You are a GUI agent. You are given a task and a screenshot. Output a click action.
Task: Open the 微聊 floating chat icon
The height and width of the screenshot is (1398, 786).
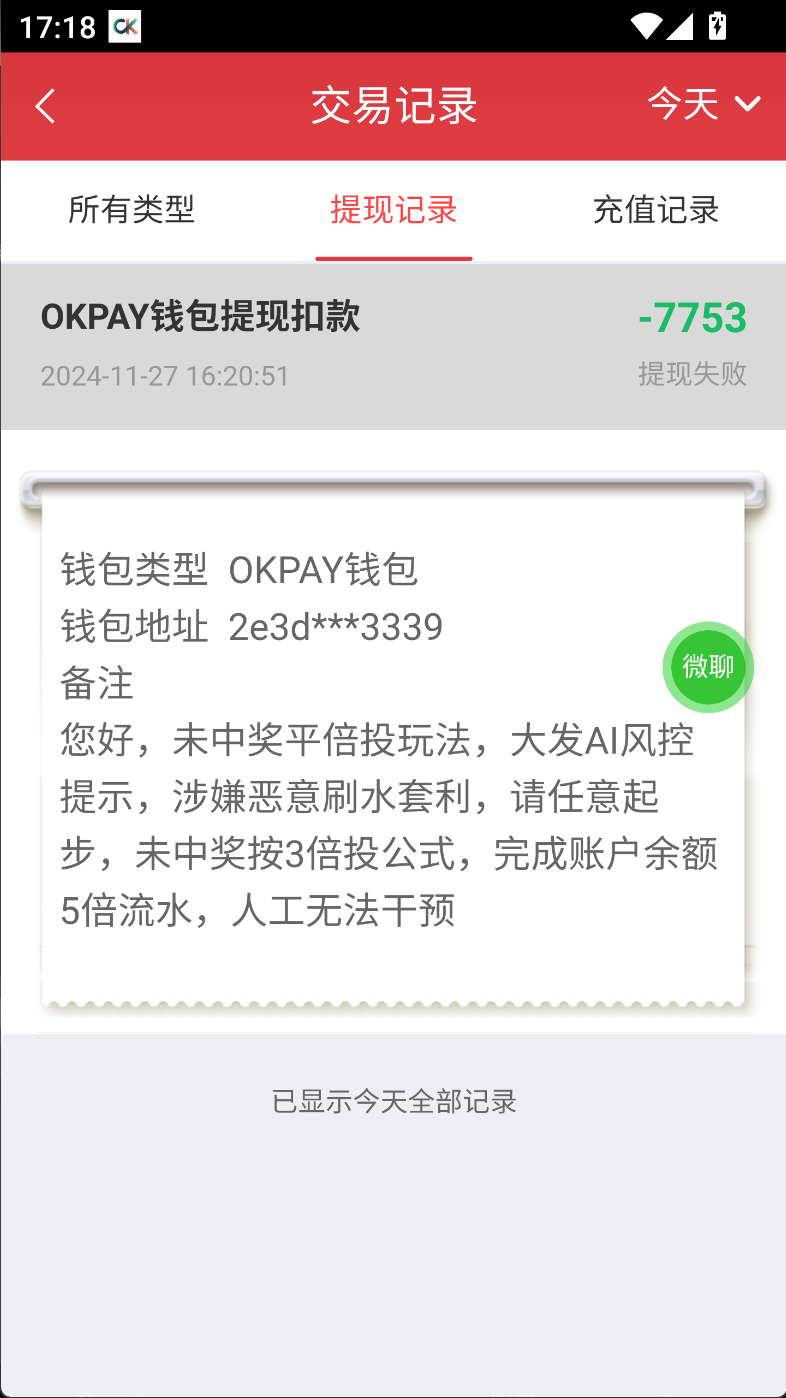click(707, 667)
